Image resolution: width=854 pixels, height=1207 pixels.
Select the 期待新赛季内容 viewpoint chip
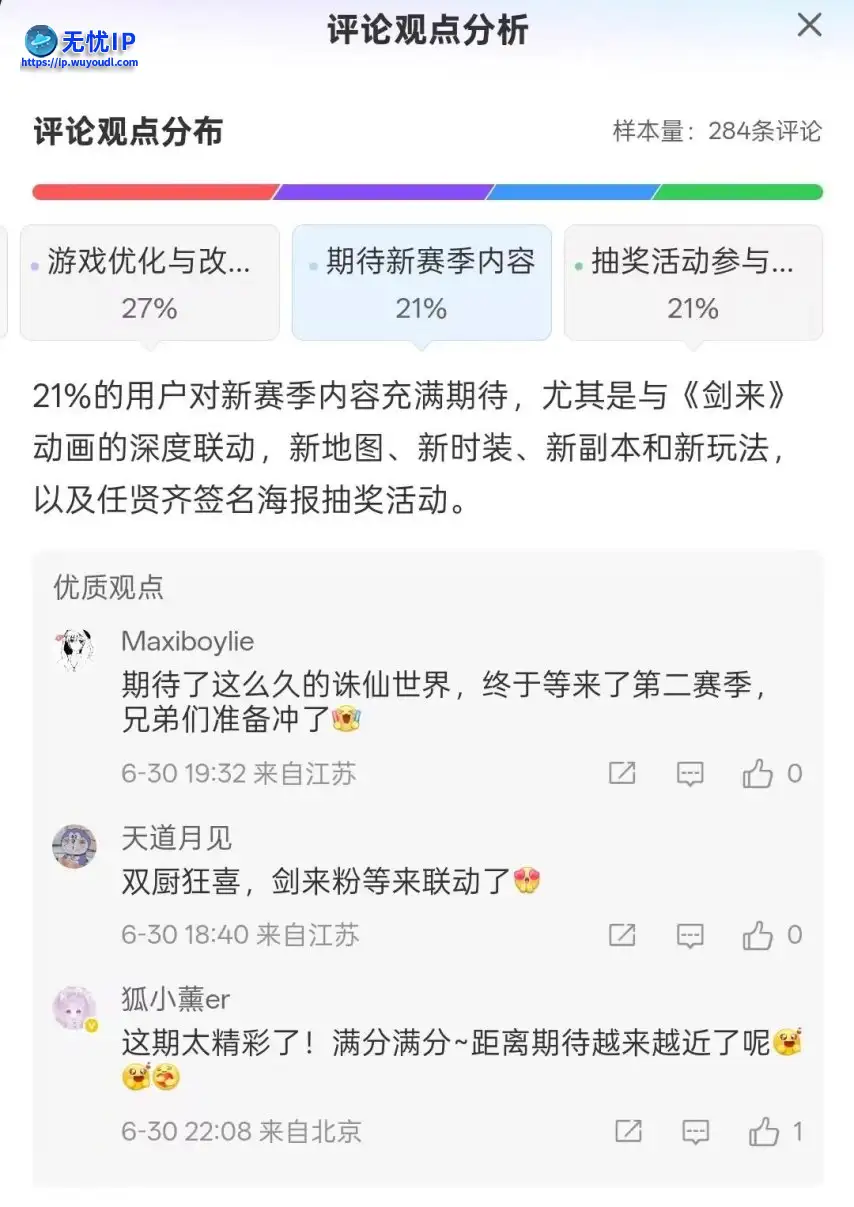tap(421, 282)
